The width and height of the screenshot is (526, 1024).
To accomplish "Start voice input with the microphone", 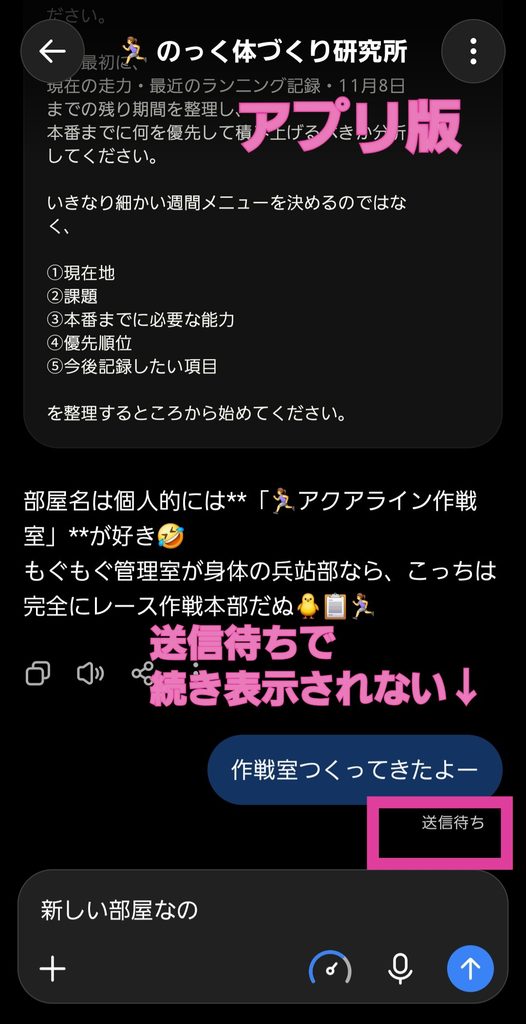I will [x=400, y=968].
